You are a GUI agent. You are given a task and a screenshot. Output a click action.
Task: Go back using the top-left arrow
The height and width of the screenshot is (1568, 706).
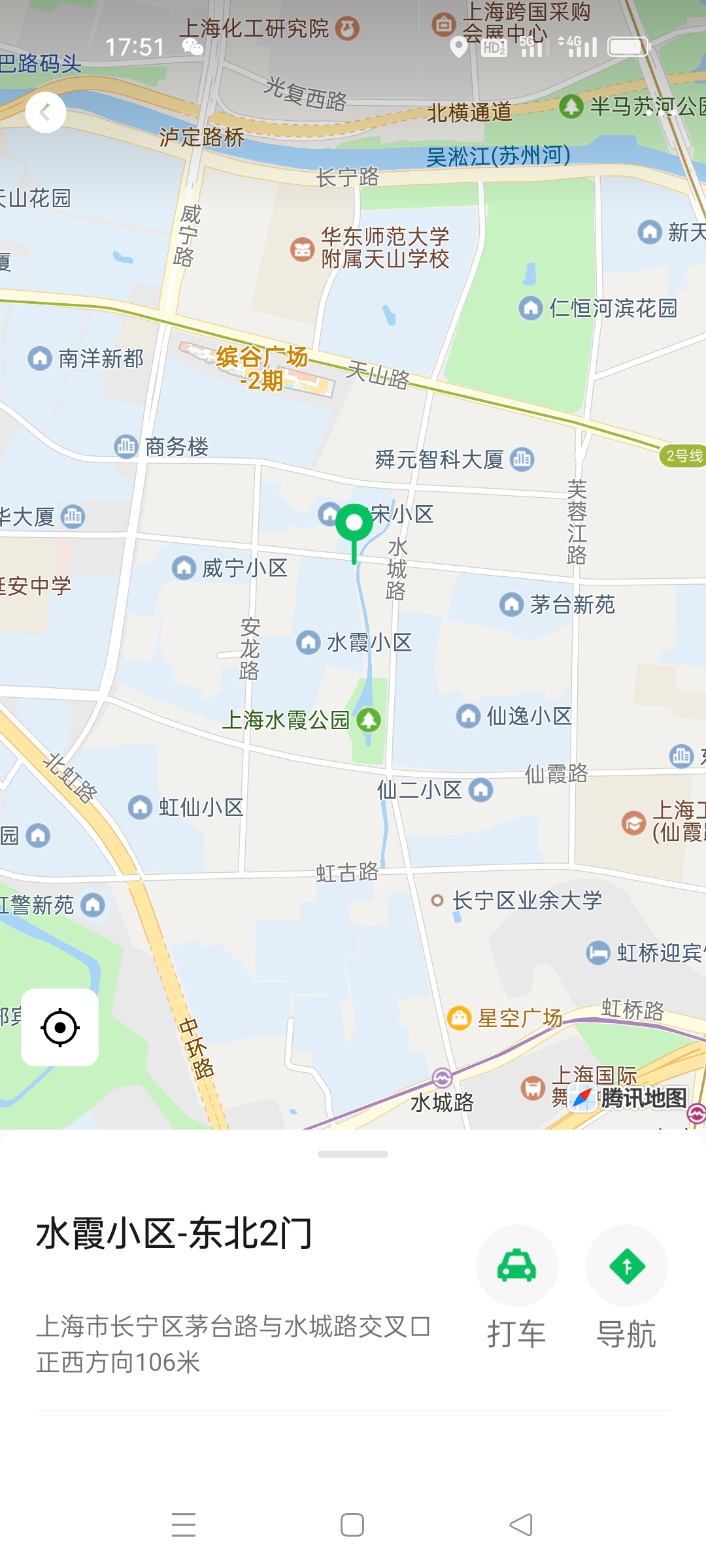point(45,112)
